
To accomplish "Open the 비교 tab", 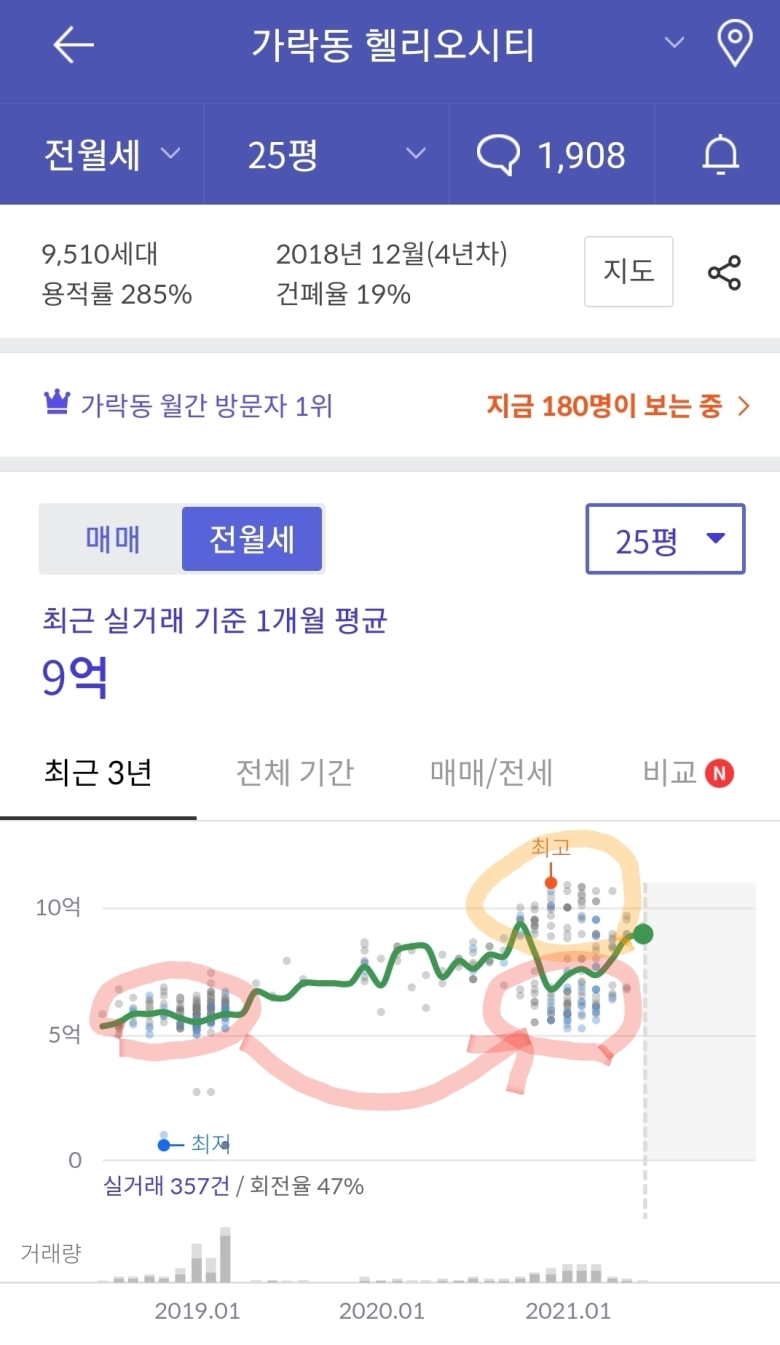I will (687, 772).
